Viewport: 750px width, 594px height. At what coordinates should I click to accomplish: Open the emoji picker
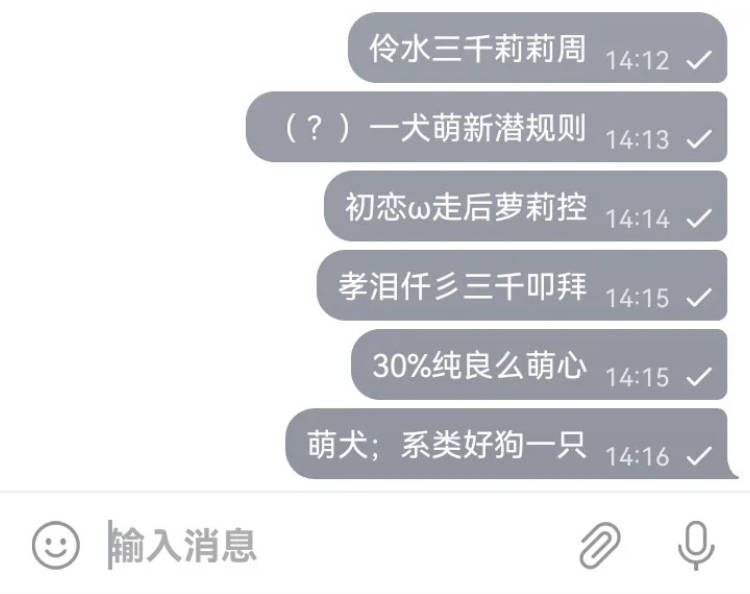pyautogui.click(x=55, y=545)
